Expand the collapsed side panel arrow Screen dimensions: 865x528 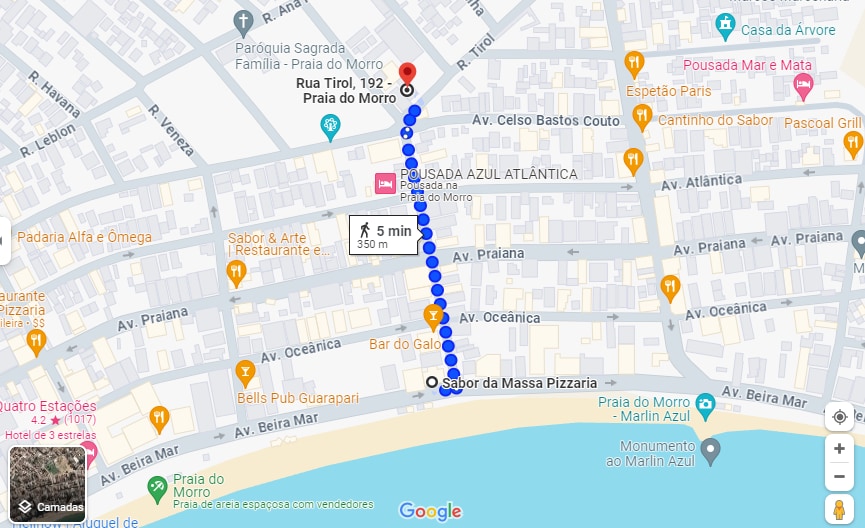pos(4,240)
